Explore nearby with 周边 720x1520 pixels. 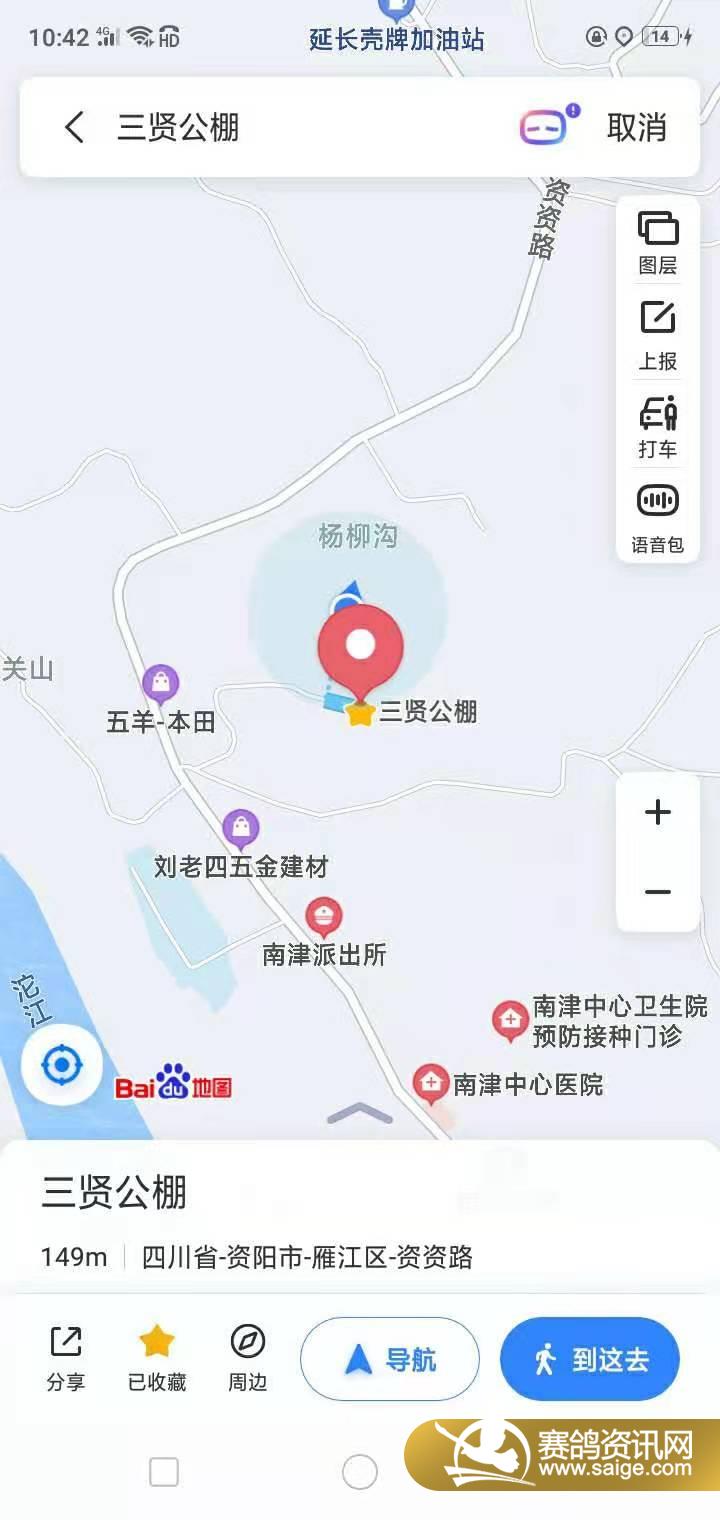click(247, 1357)
